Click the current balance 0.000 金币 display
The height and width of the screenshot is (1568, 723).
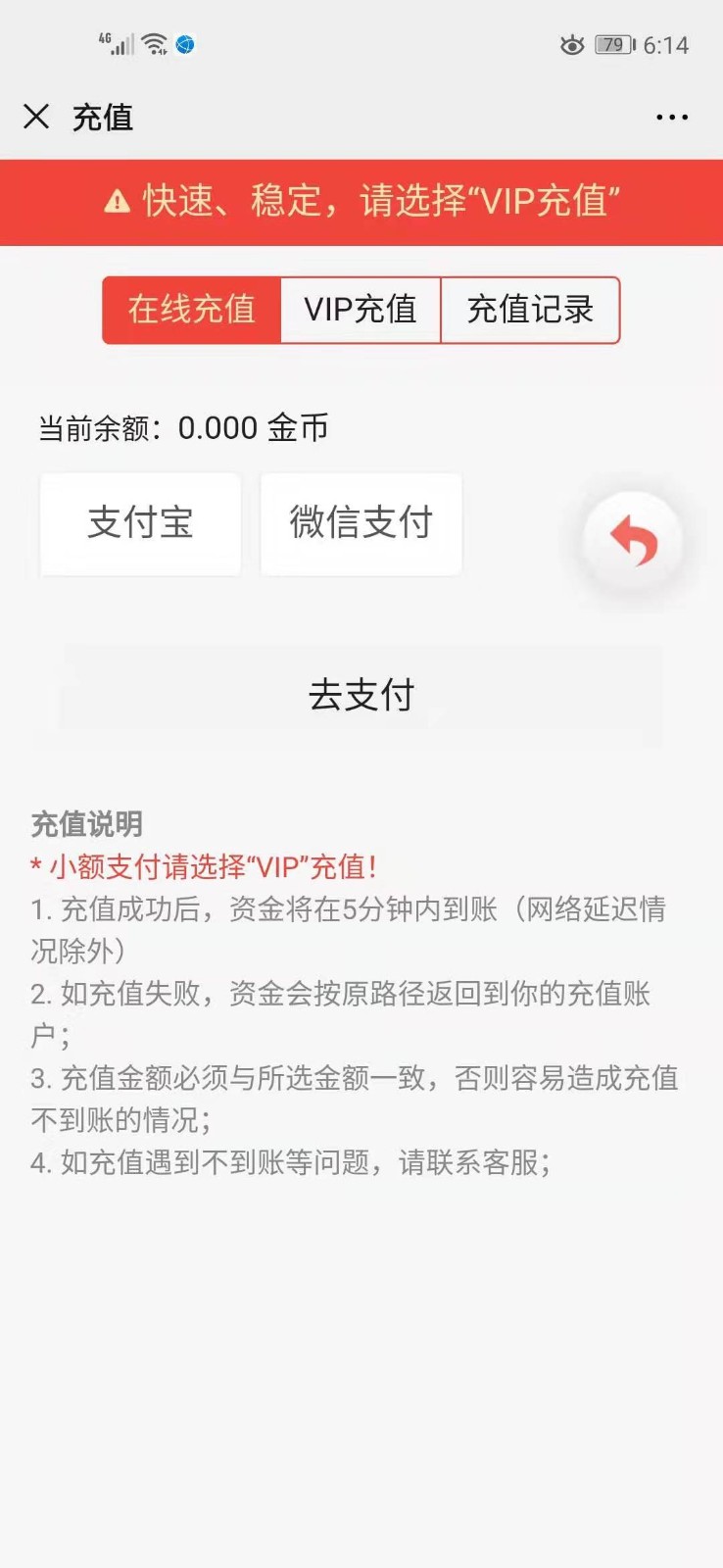point(181,428)
